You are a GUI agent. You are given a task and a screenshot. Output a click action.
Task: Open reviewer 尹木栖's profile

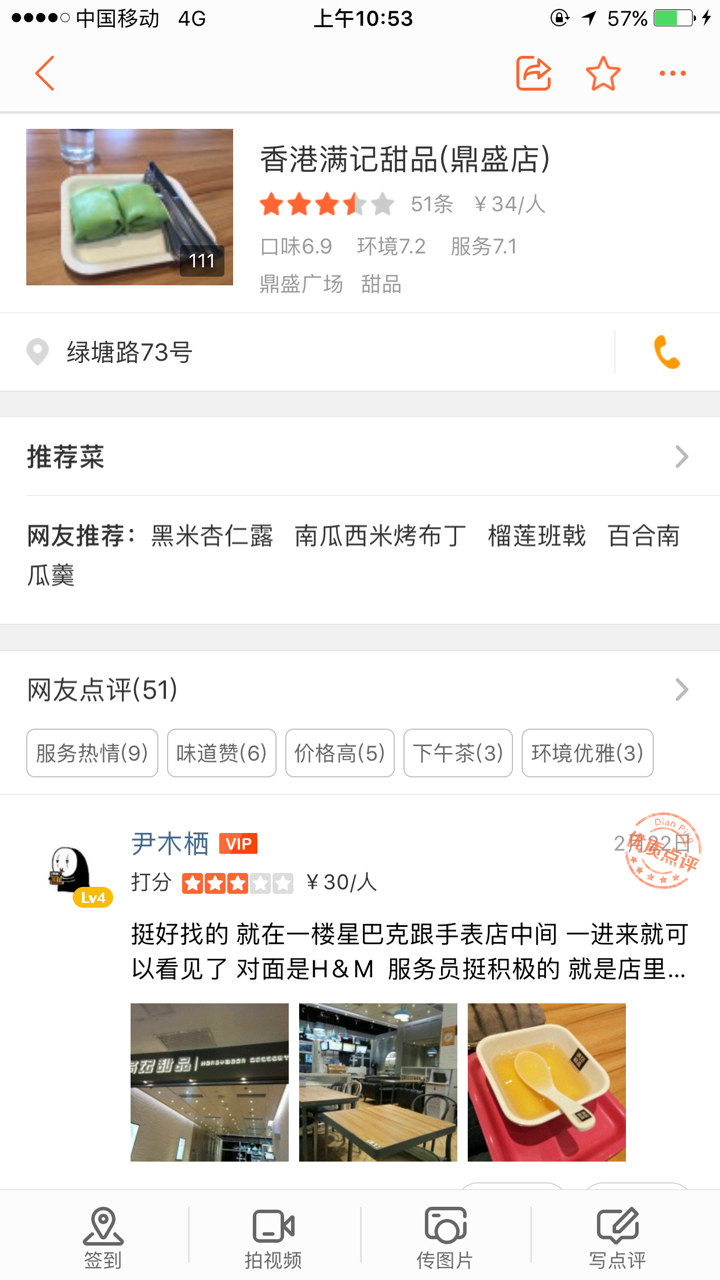pos(170,843)
